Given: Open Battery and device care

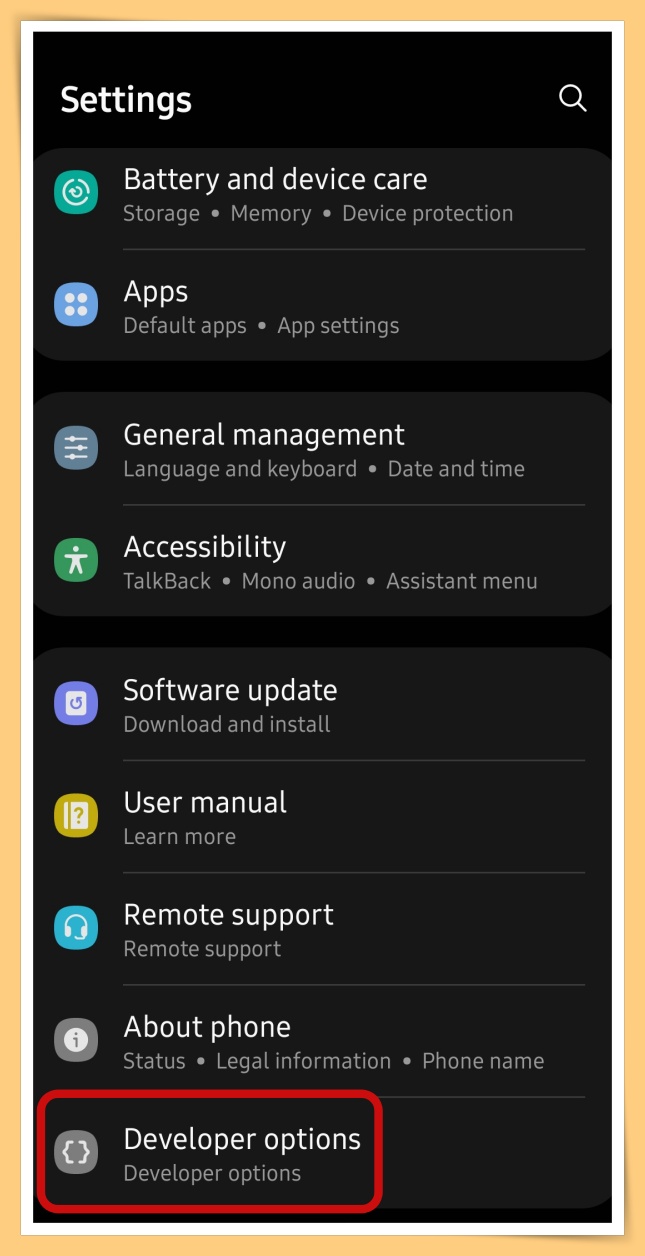Looking at the screenshot, I should pos(318,194).
